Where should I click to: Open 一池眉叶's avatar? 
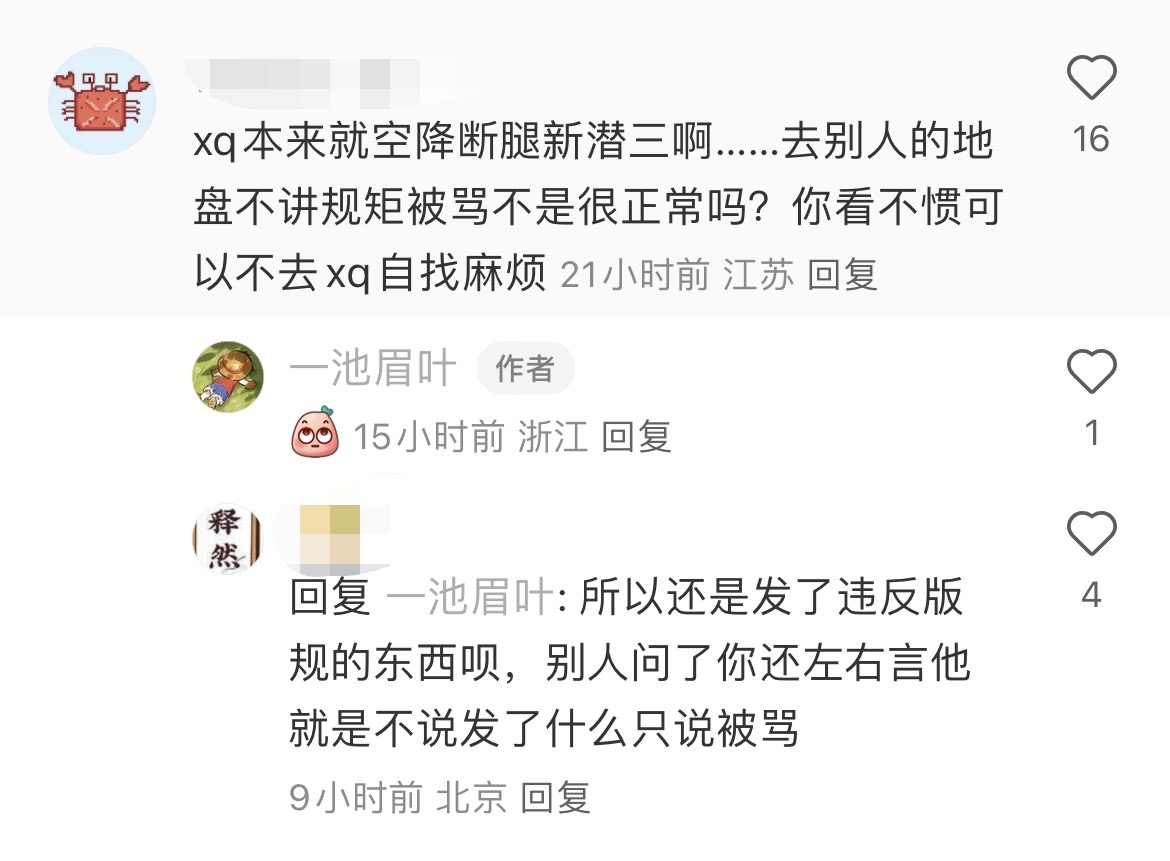[x=228, y=376]
